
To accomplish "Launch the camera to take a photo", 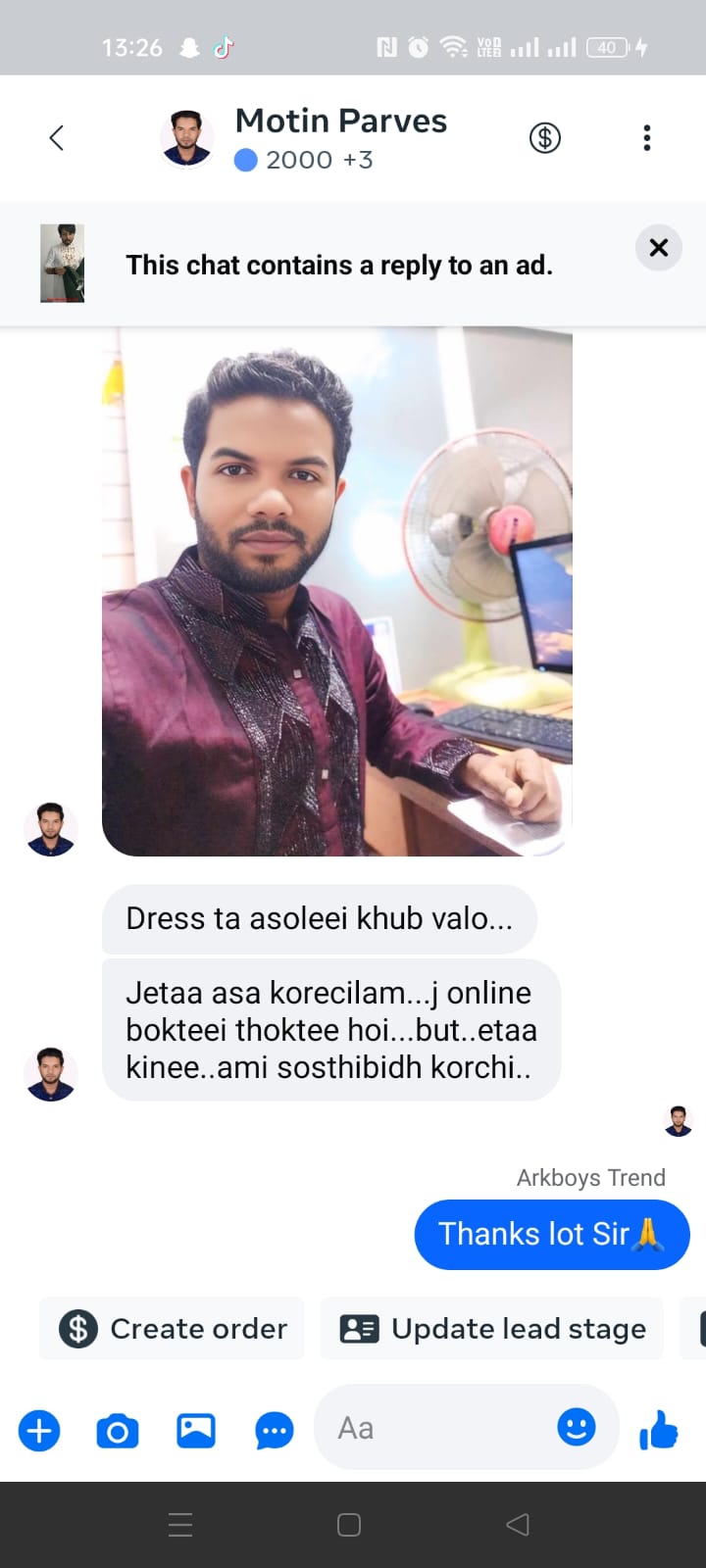I will 118,1431.
